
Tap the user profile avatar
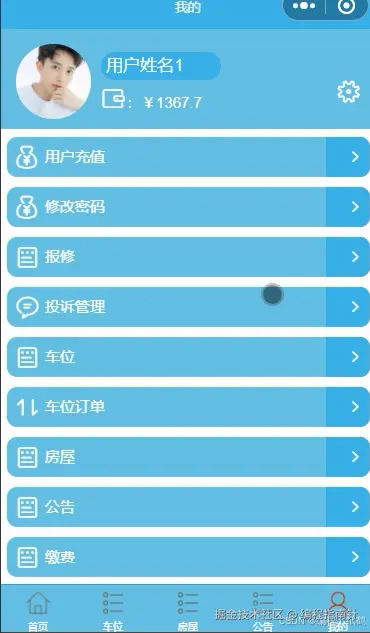coord(53,82)
